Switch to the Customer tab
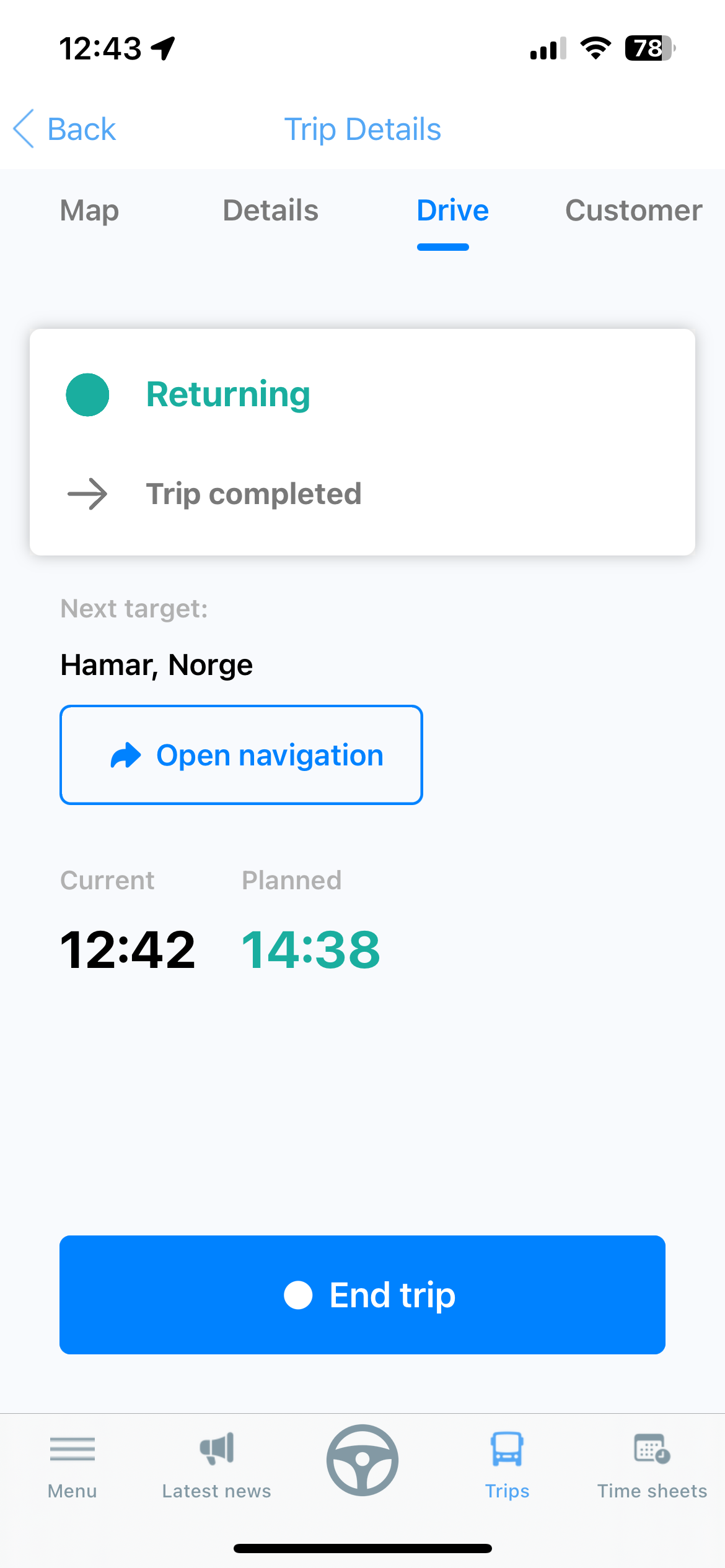 633,211
